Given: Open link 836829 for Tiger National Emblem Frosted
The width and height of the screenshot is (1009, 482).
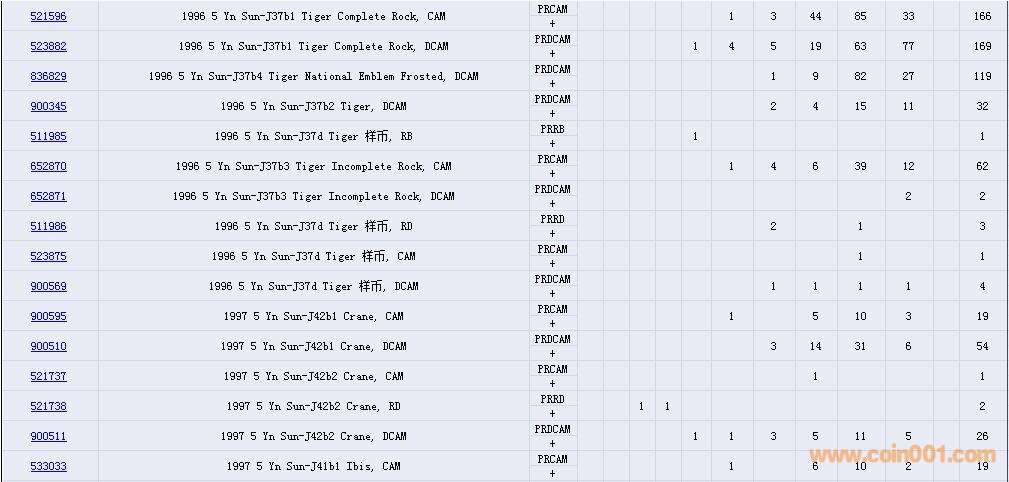Looking at the screenshot, I should pyautogui.click(x=48, y=76).
